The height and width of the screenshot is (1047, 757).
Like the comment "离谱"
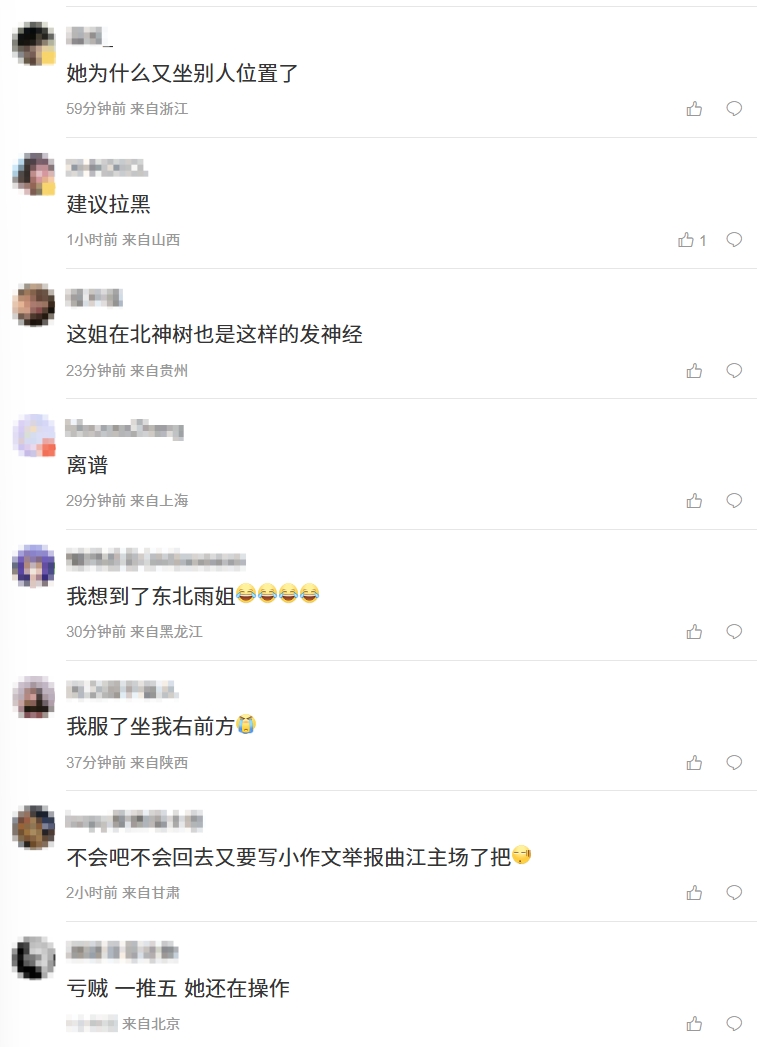tap(694, 501)
